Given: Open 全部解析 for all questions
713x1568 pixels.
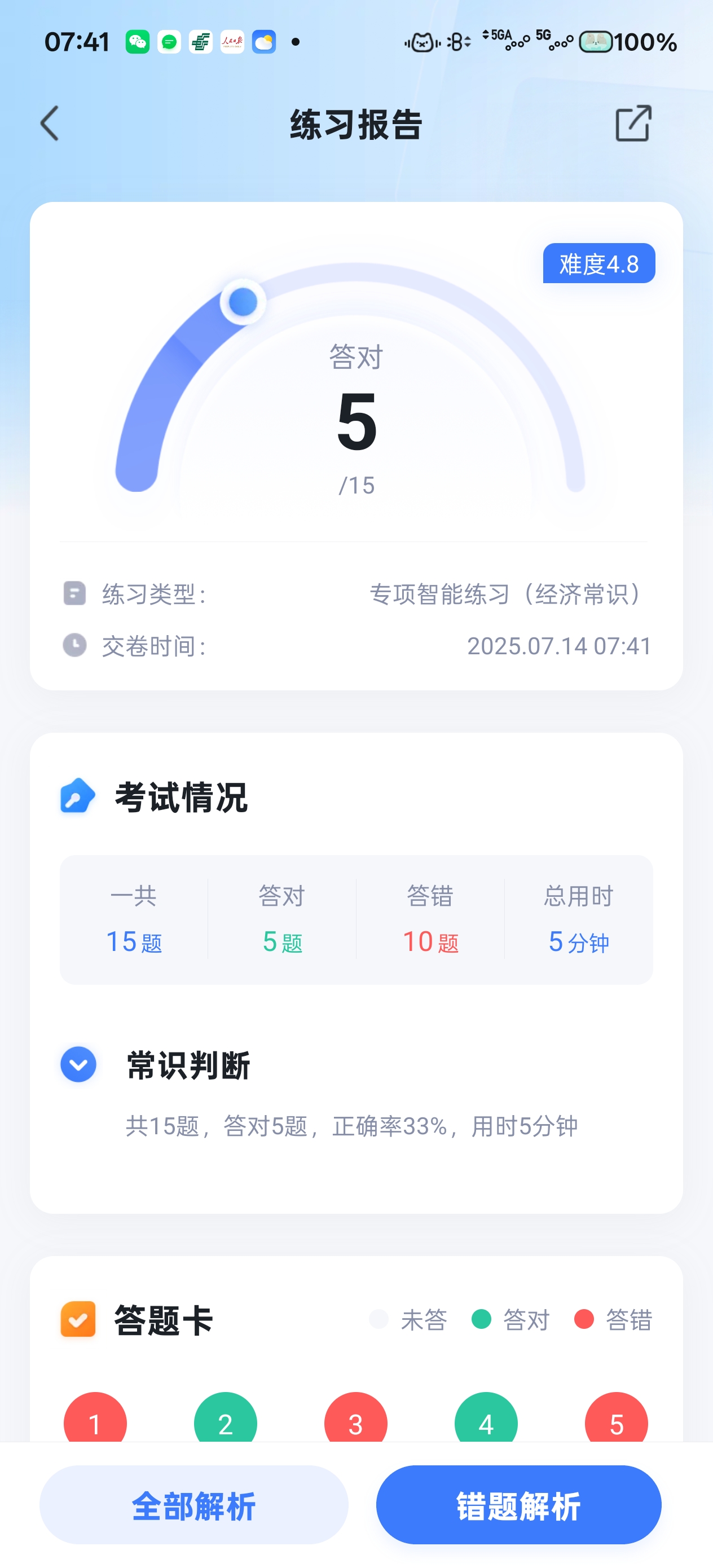Looking at the screenshot, I should point(193,1505).
